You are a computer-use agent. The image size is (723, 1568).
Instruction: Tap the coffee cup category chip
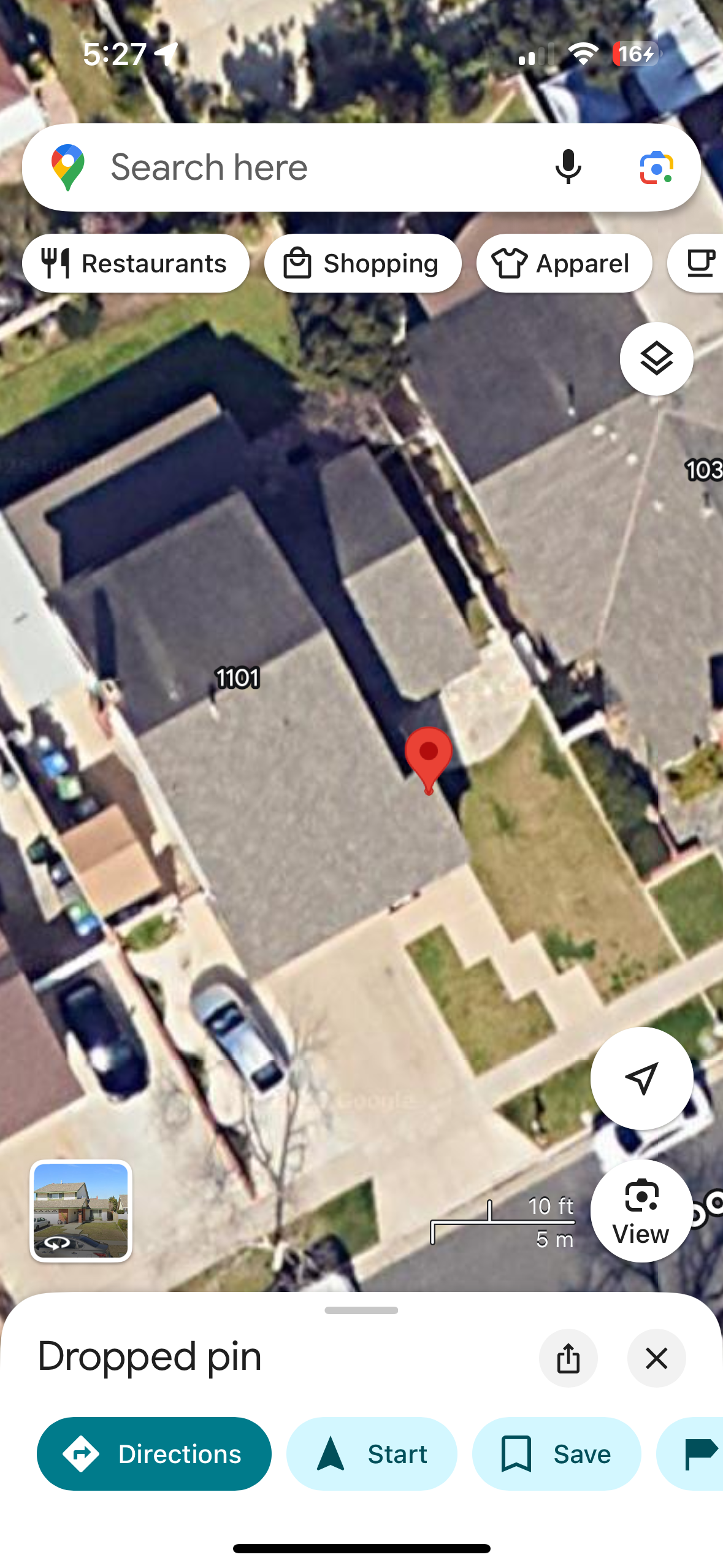click(695, 264)
